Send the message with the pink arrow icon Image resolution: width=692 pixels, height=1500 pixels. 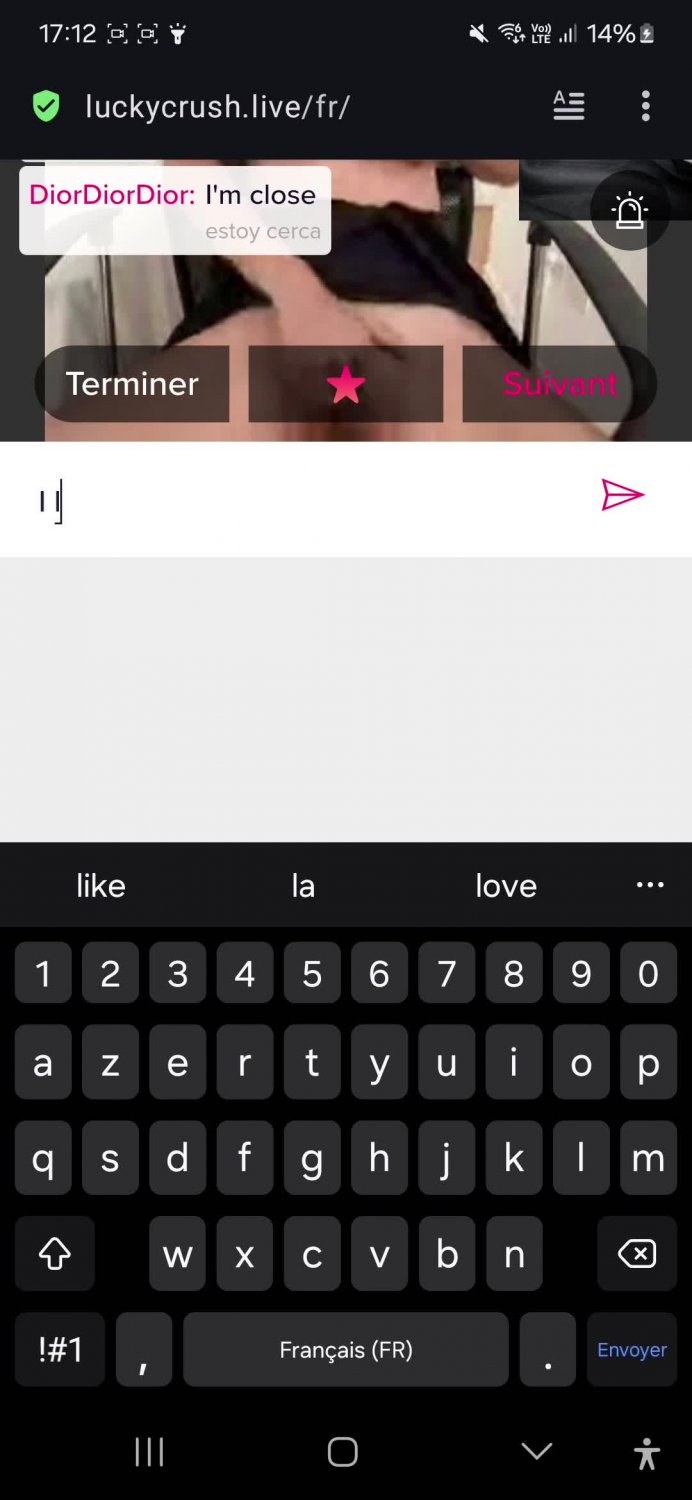(622, 495)
